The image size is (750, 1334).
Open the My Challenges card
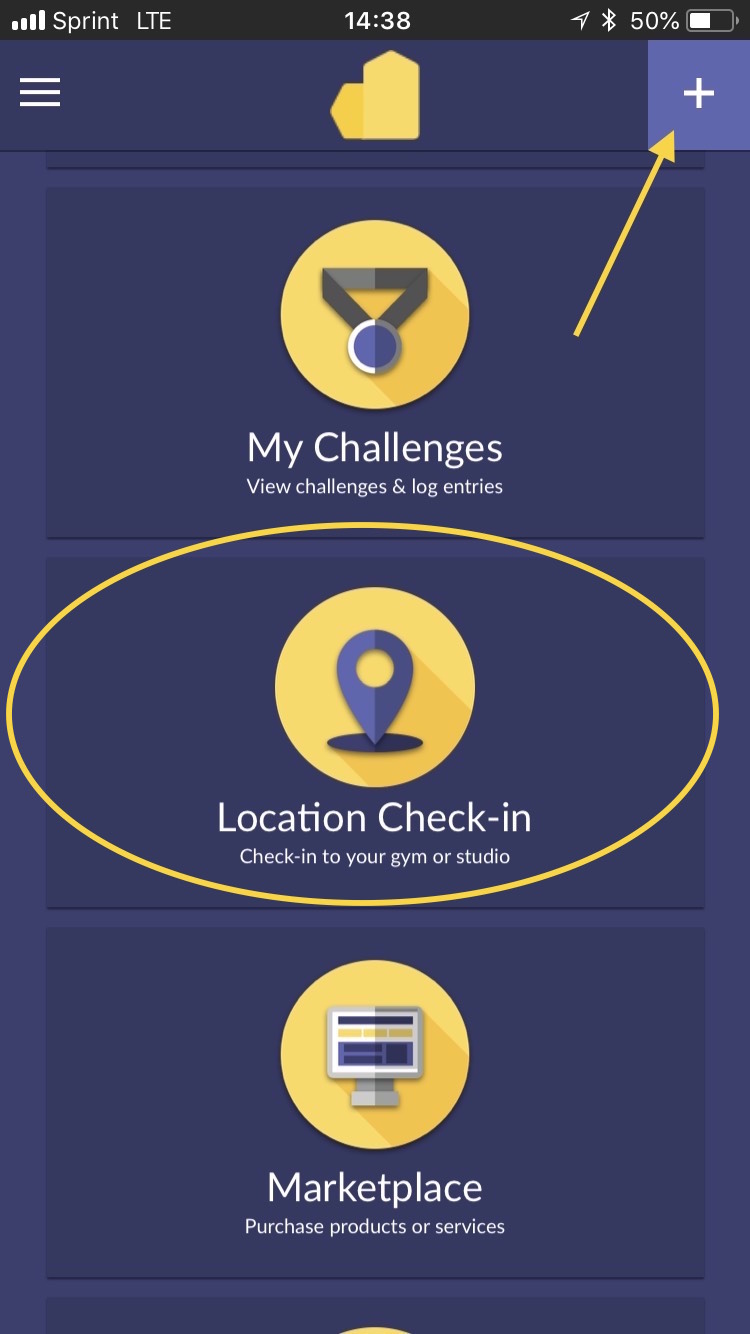tap(375, 363)
